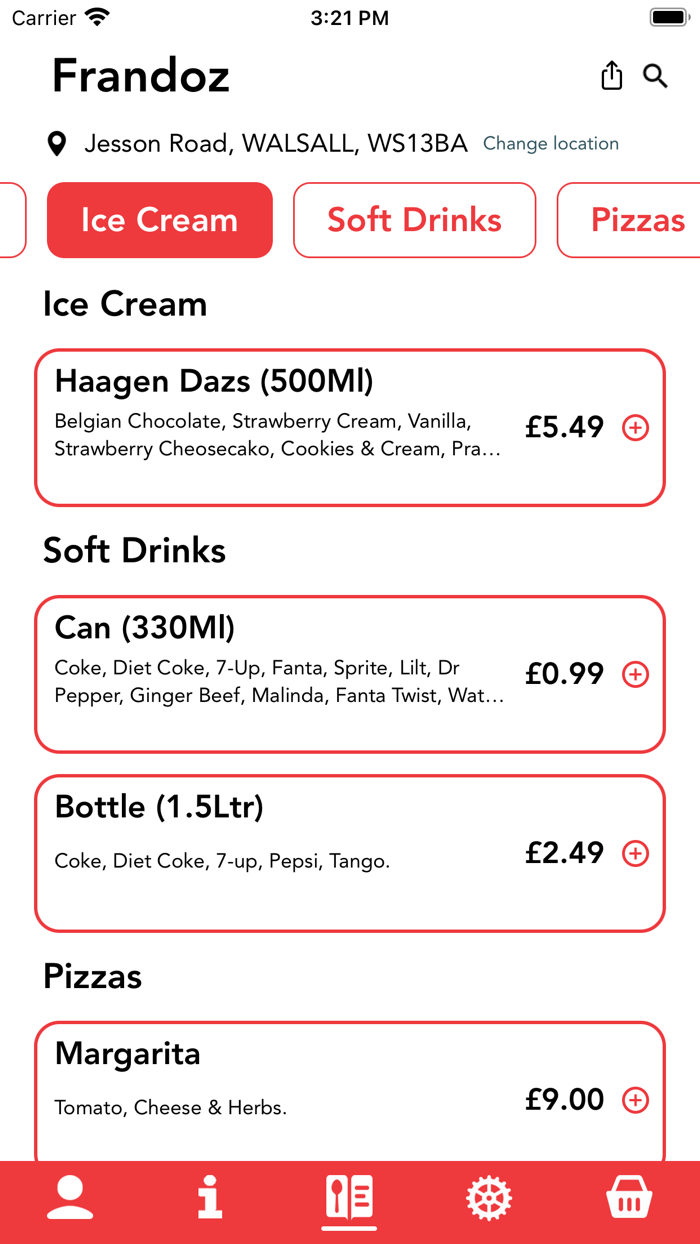Open the Bottle (1.5Ltr) item card
The height and width of the screenshot is (1244, 700).
pos(280,853)
